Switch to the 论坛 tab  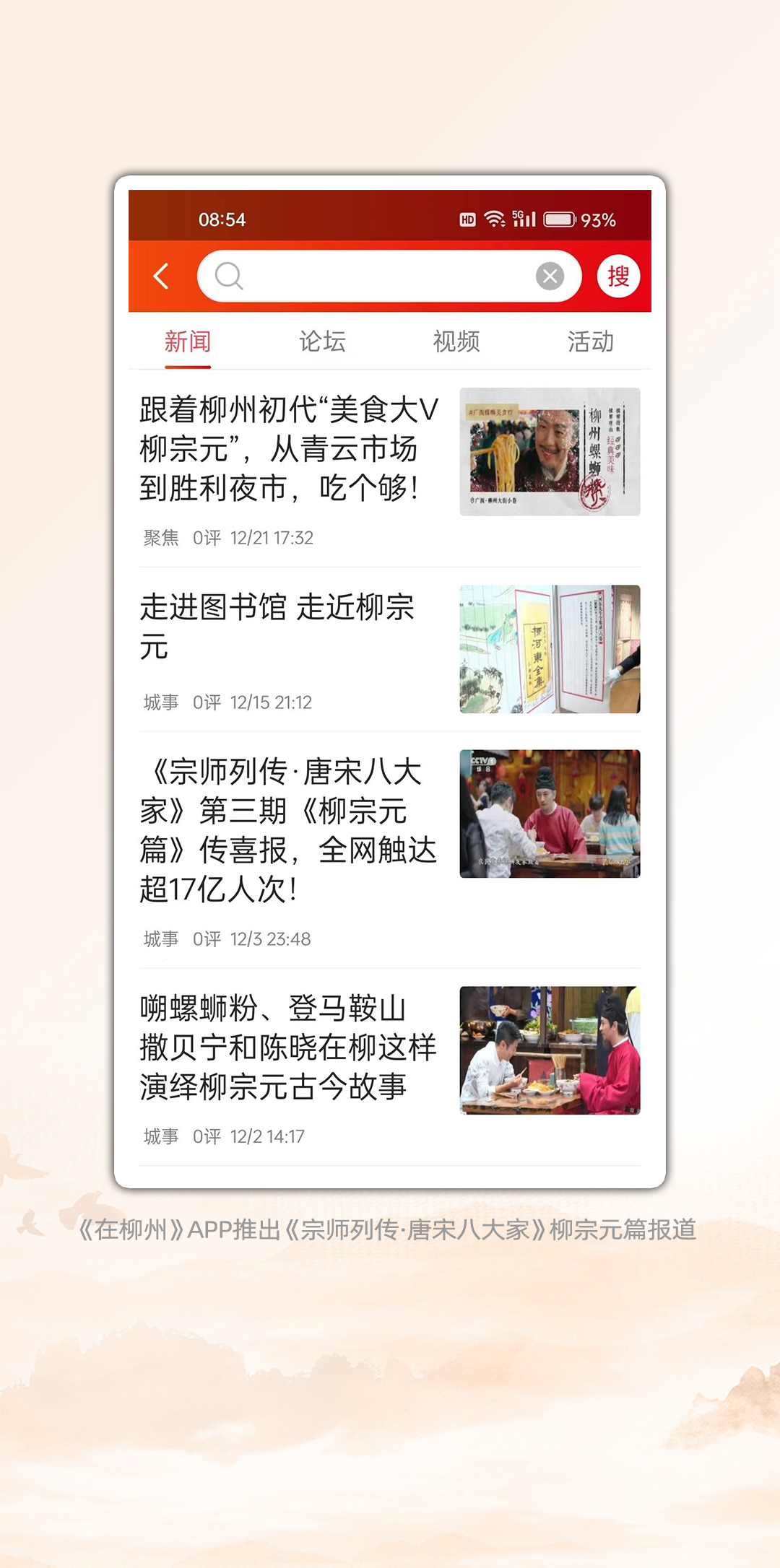[323, 341]
